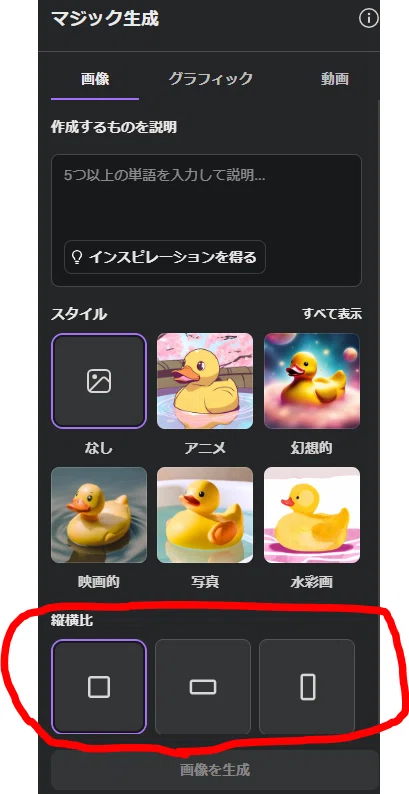
Task: Select the portrait aspect ratio
Action: point(307,687)
